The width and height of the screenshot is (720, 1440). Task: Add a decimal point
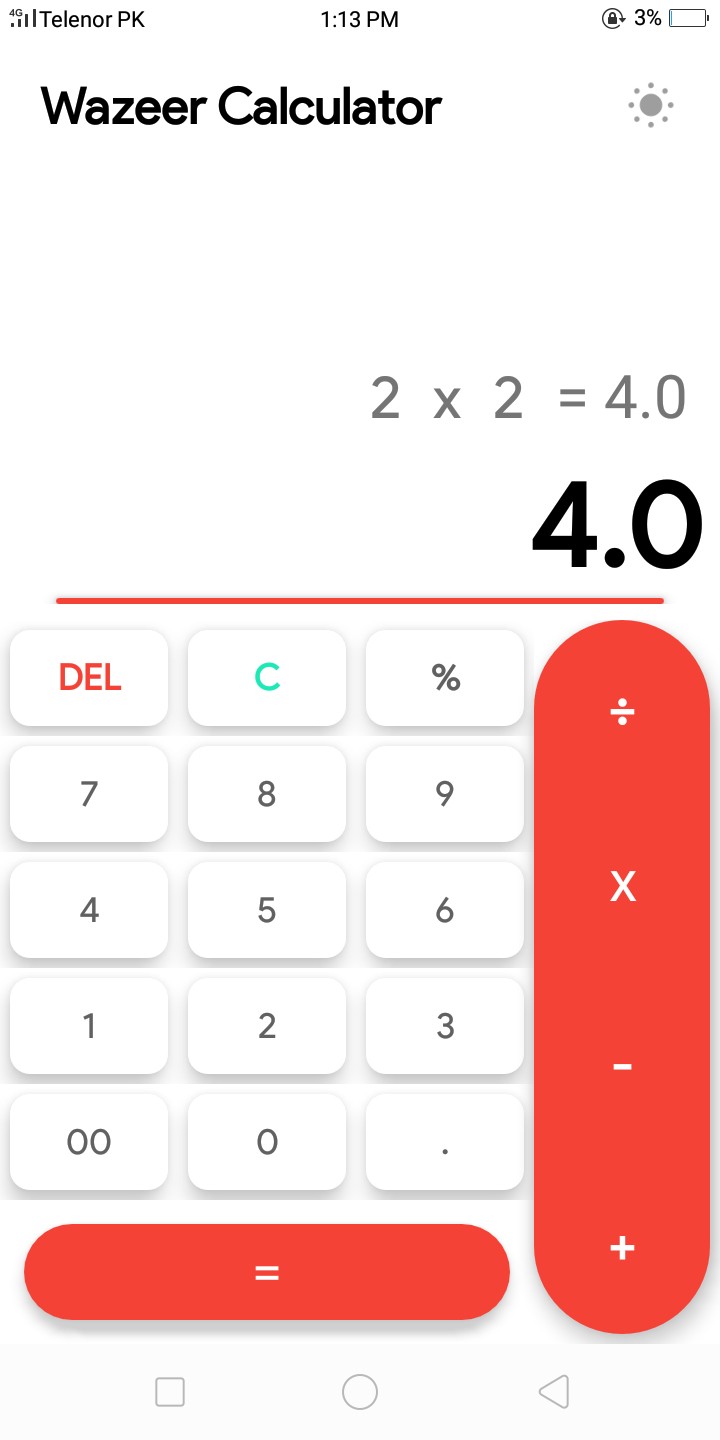pyautogui.click(x=445, y=1142)
